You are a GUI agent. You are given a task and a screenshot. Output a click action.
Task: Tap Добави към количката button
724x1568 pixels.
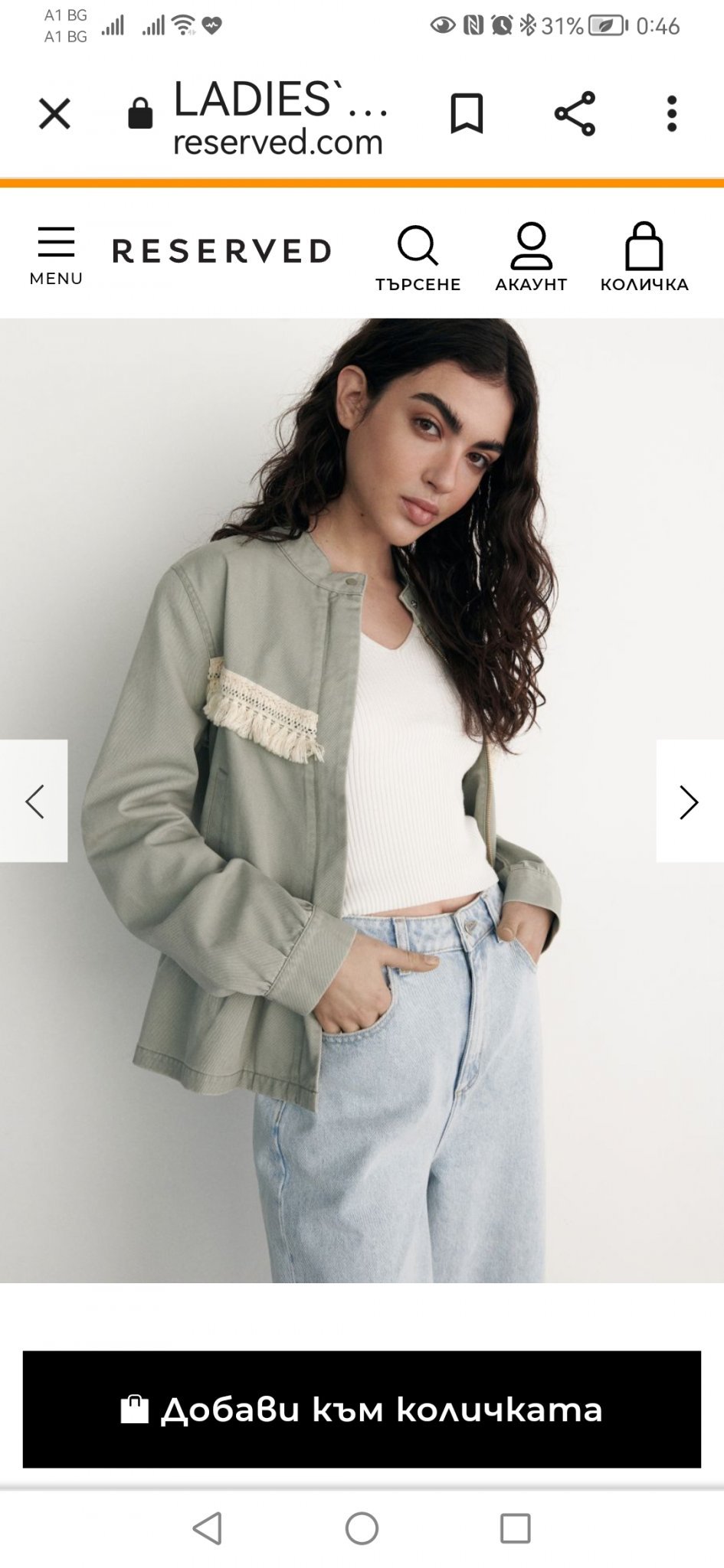coord(362,1410)
